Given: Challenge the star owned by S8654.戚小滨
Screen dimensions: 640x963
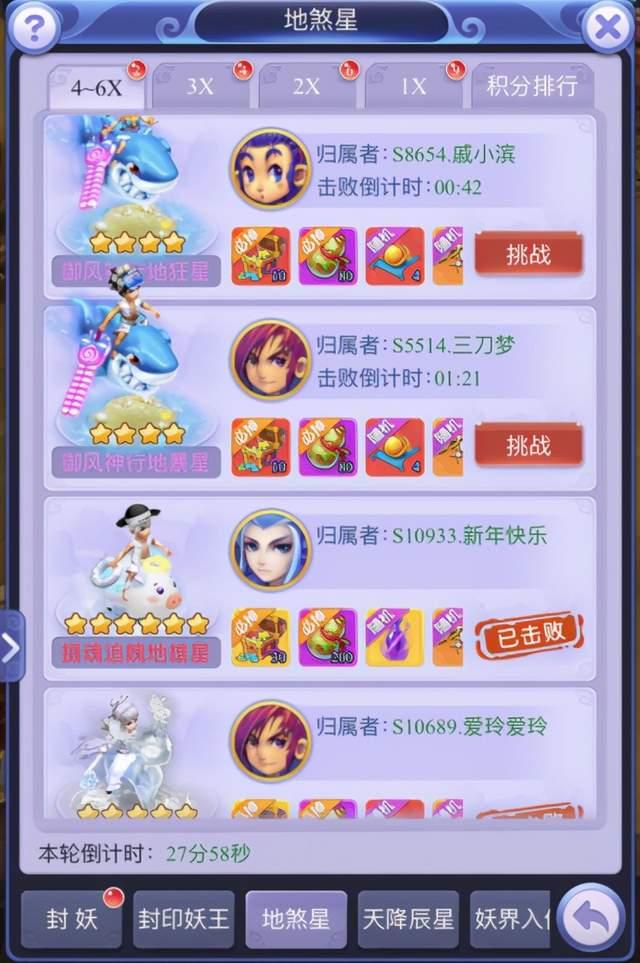Looking at the screenshot, I should point(529,254).
